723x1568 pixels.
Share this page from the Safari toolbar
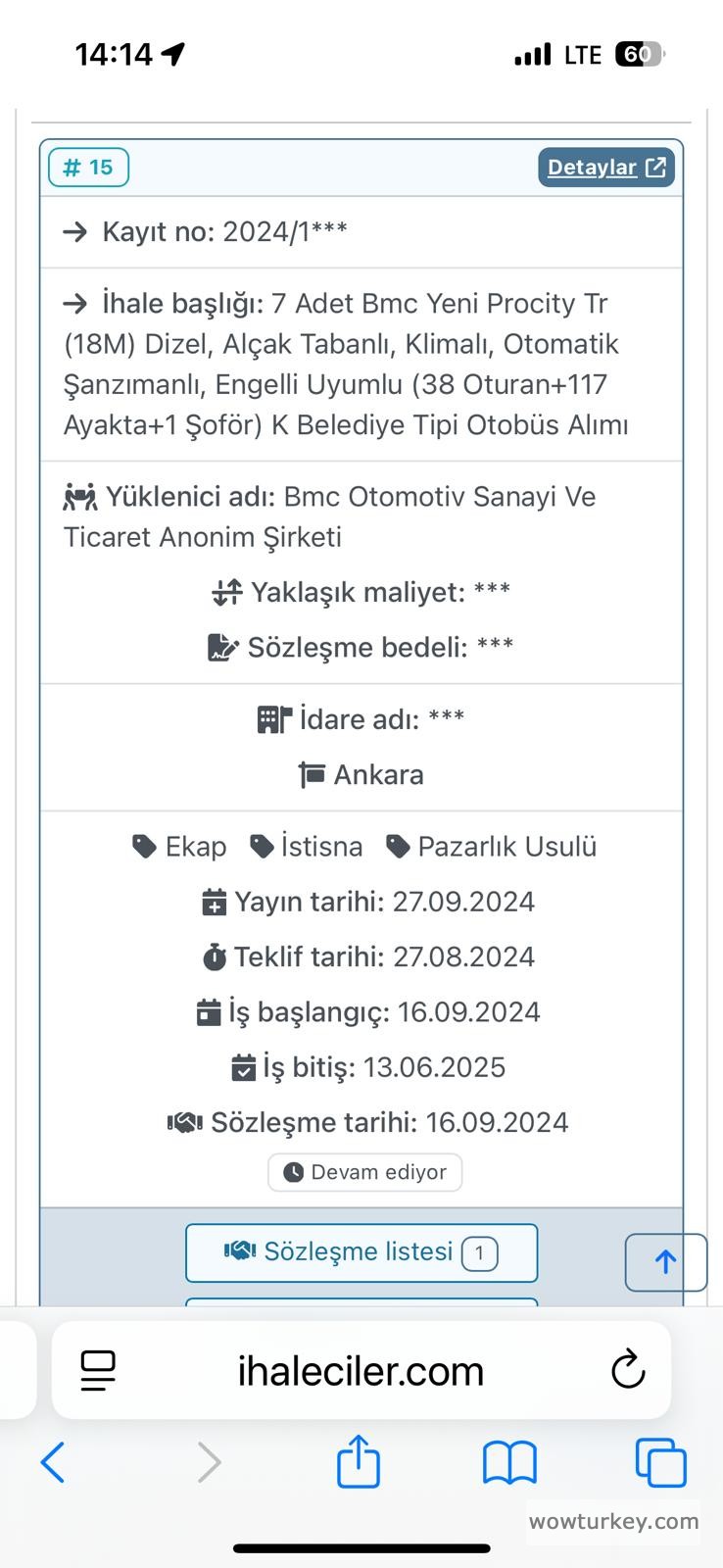[358, 1462]
